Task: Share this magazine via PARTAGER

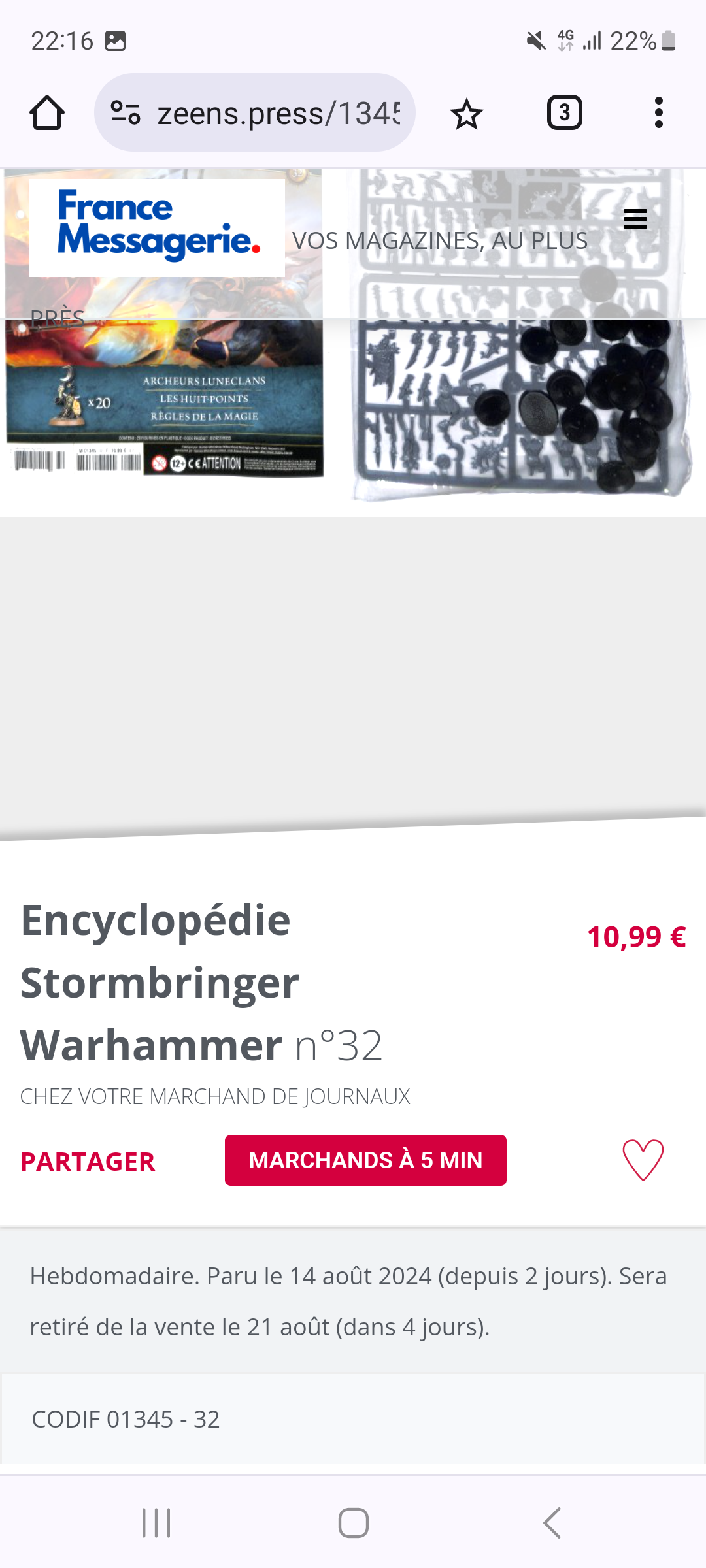Action: click(x=88, y=1162)
